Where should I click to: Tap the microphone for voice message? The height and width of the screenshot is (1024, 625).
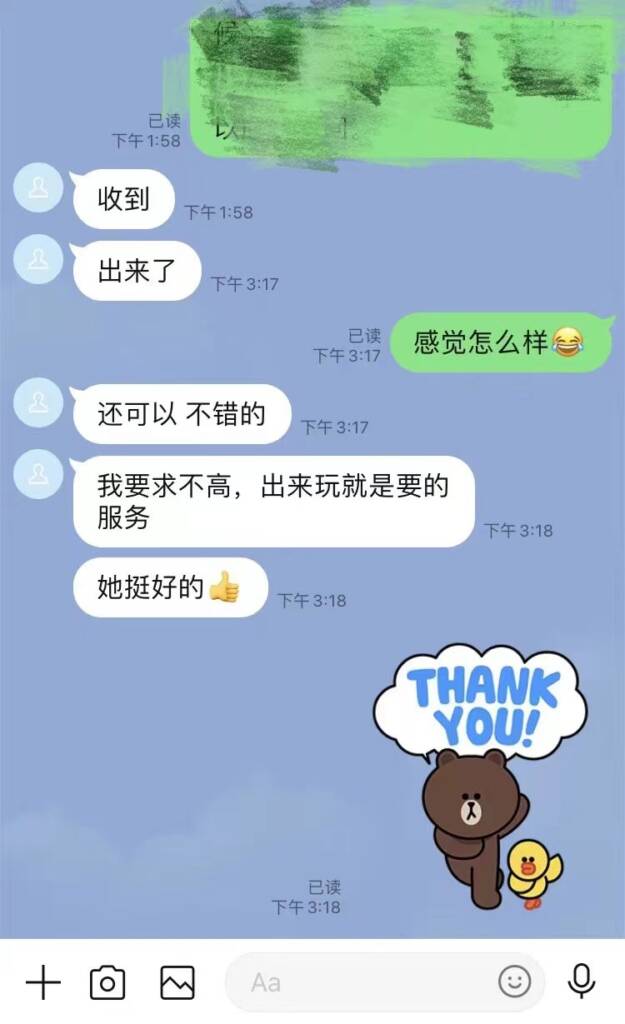[581, 982]
